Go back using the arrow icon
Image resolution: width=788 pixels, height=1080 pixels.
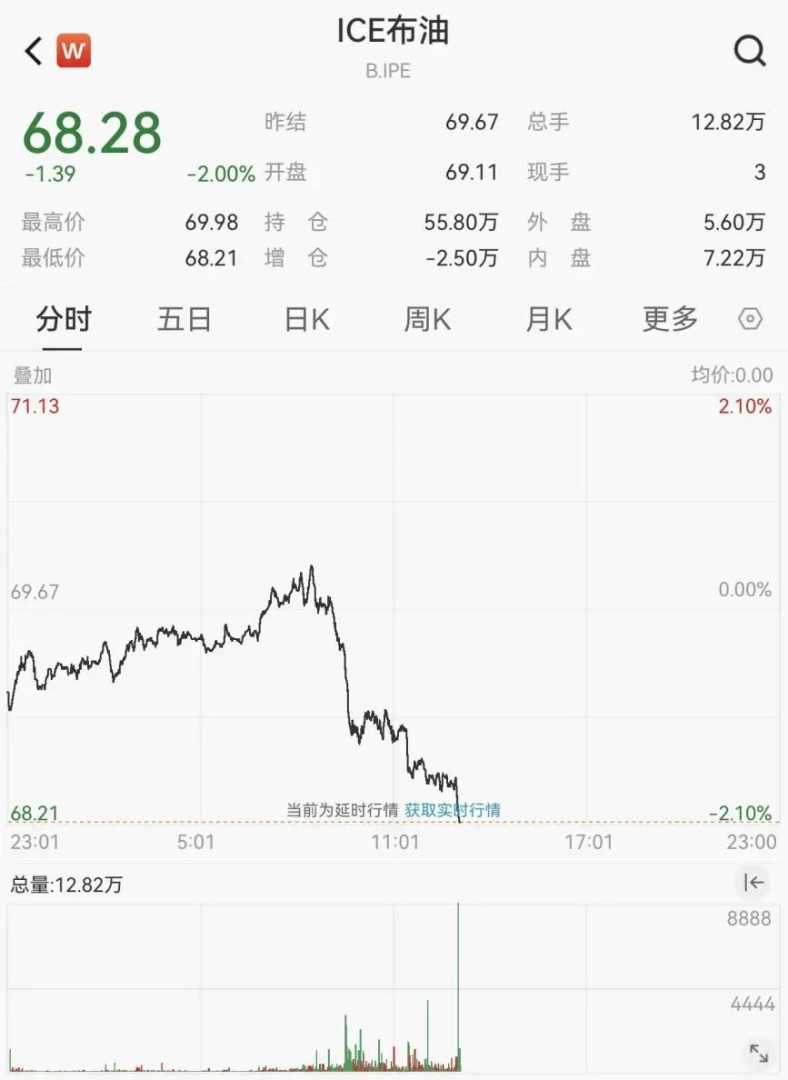pyautogui.click(x=34, y=51)
